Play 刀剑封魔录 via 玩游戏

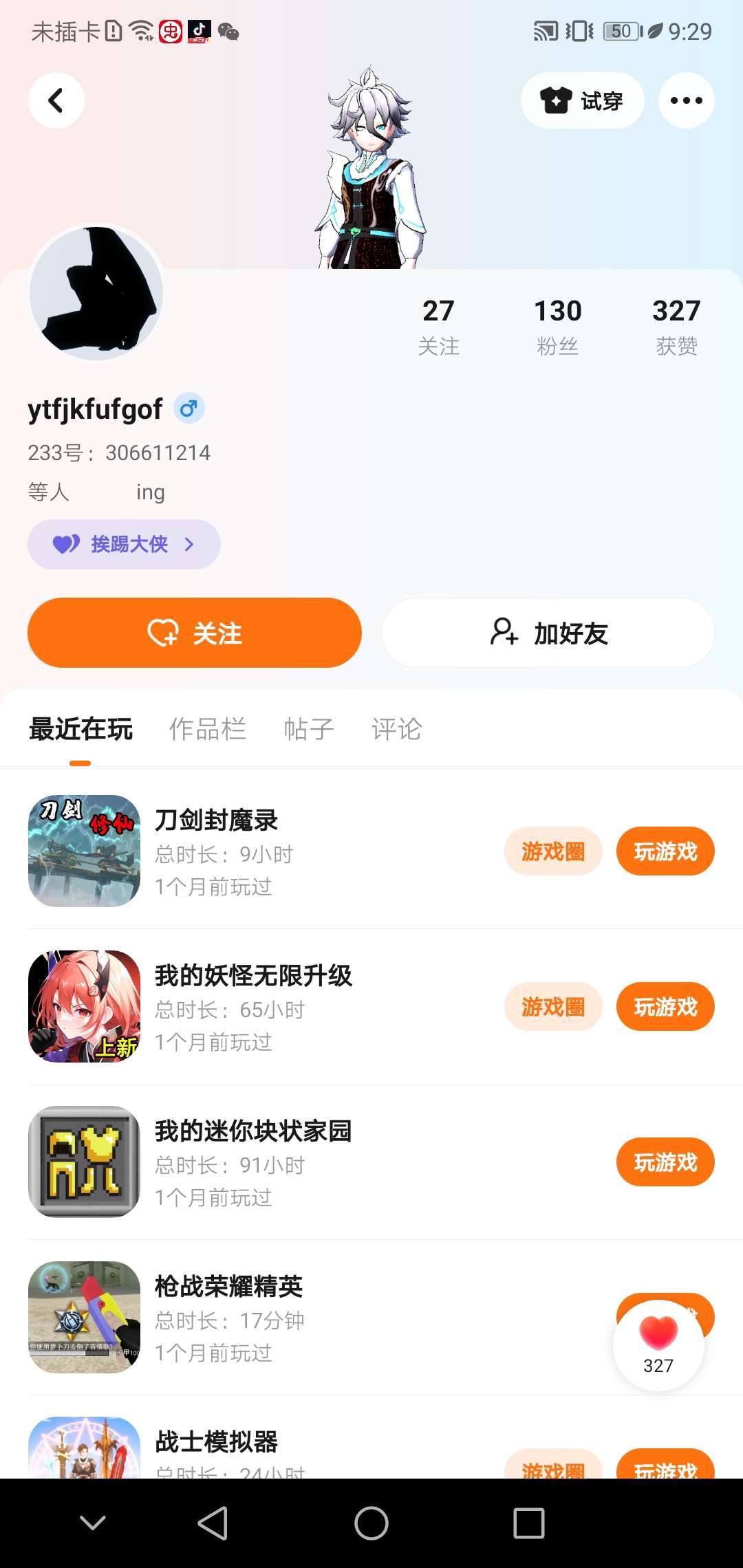(665, 851)
